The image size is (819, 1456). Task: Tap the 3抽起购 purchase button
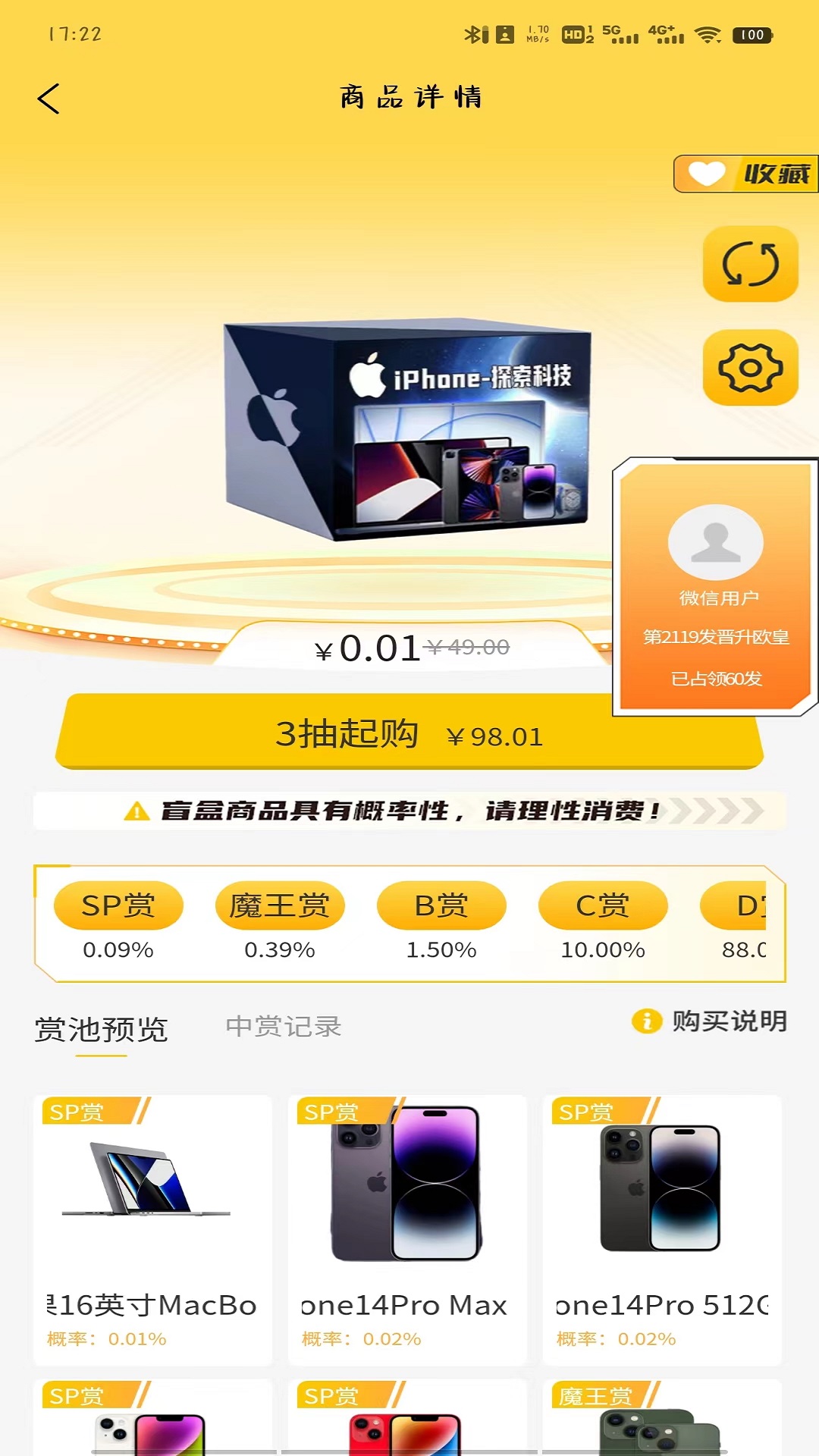[409, 733]
